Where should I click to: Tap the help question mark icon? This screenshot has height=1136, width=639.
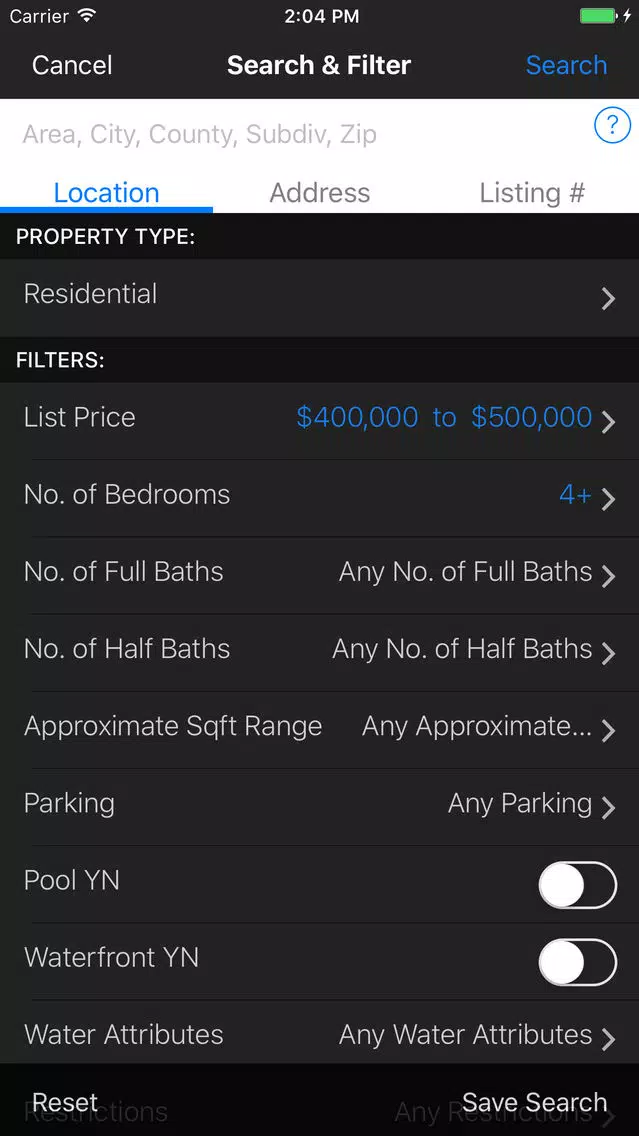[612, 126]
